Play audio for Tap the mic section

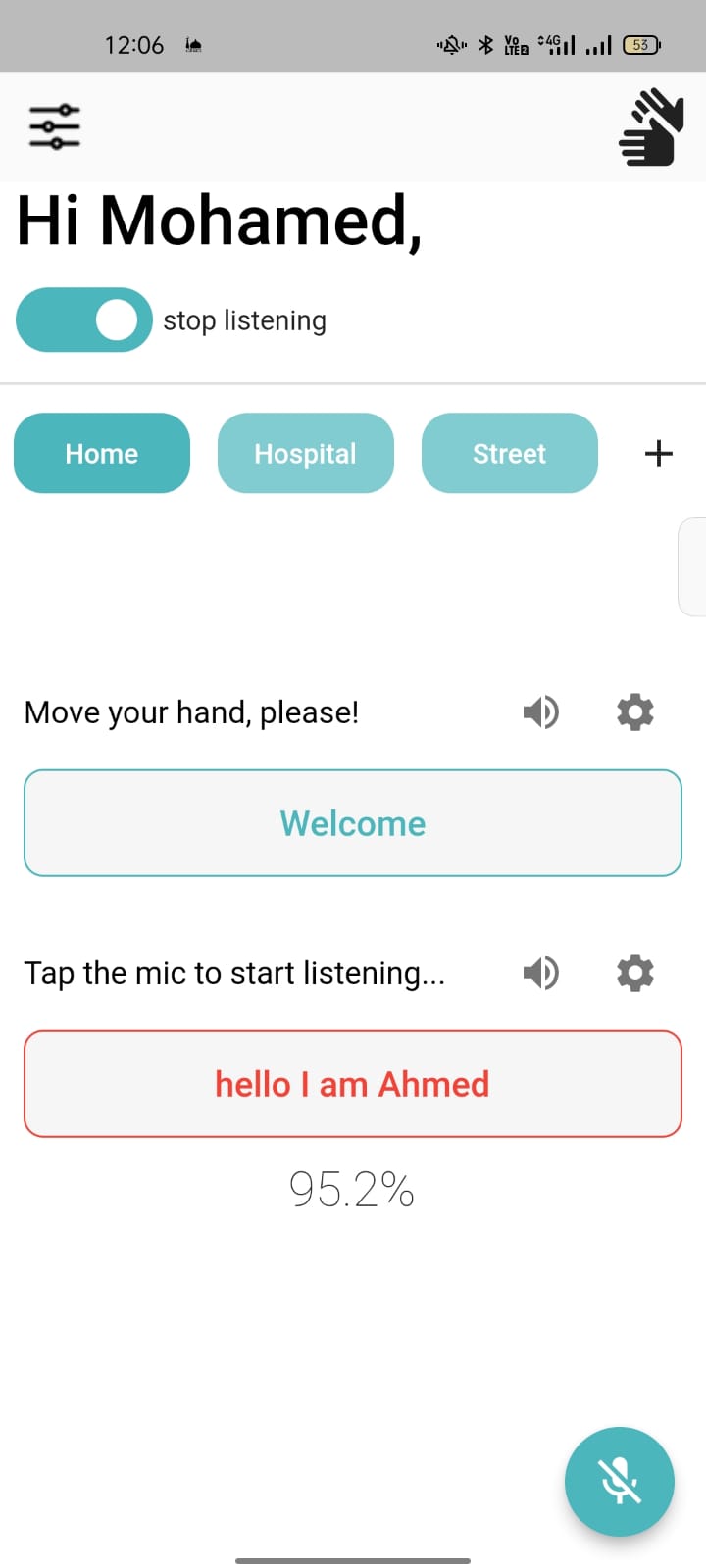[x=540, y=972]
